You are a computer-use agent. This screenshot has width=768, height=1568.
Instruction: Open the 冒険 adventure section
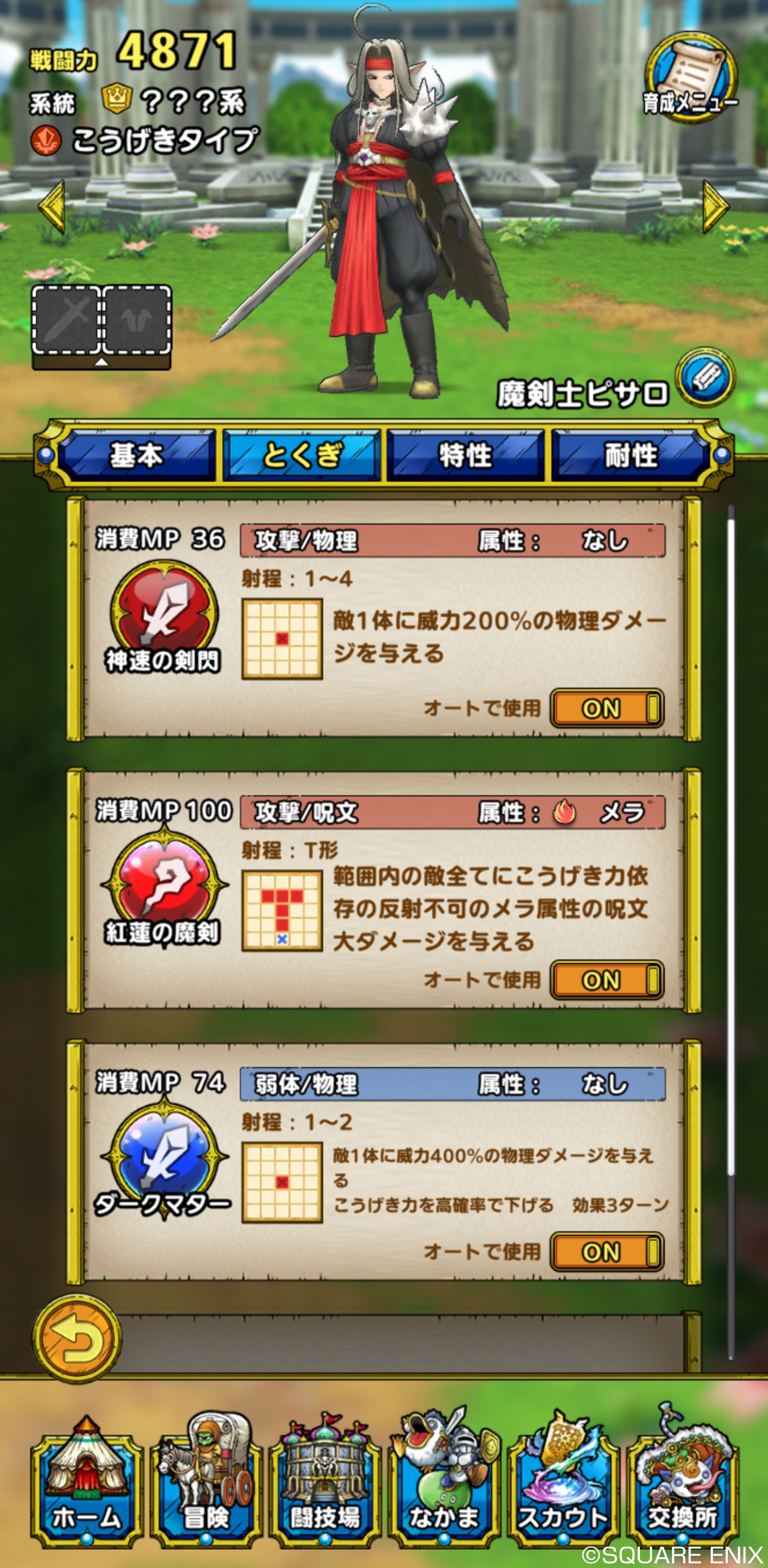point(206,1481)
